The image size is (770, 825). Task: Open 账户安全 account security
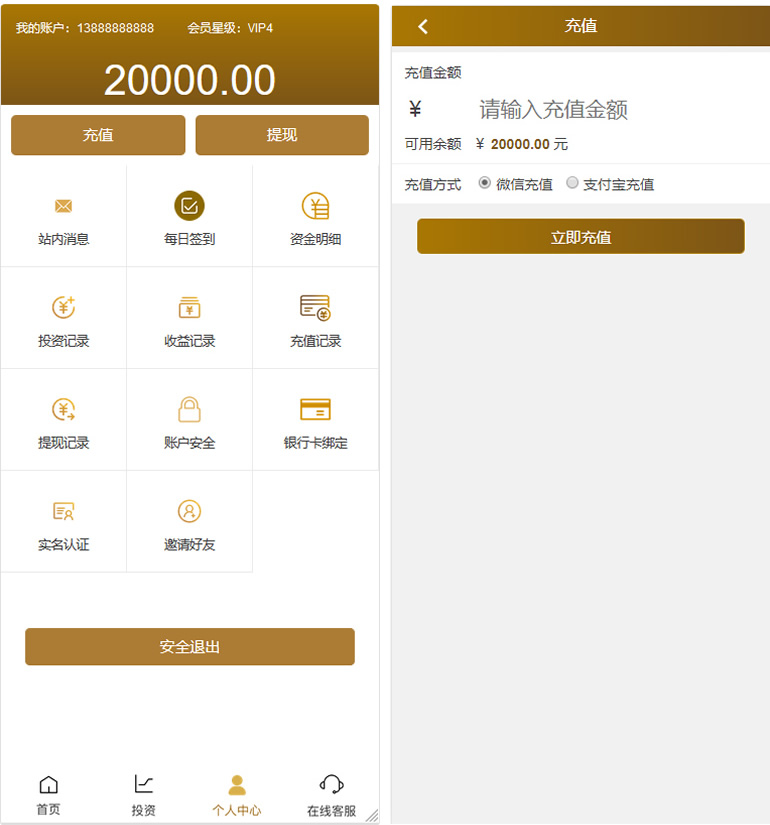(189, 421)
